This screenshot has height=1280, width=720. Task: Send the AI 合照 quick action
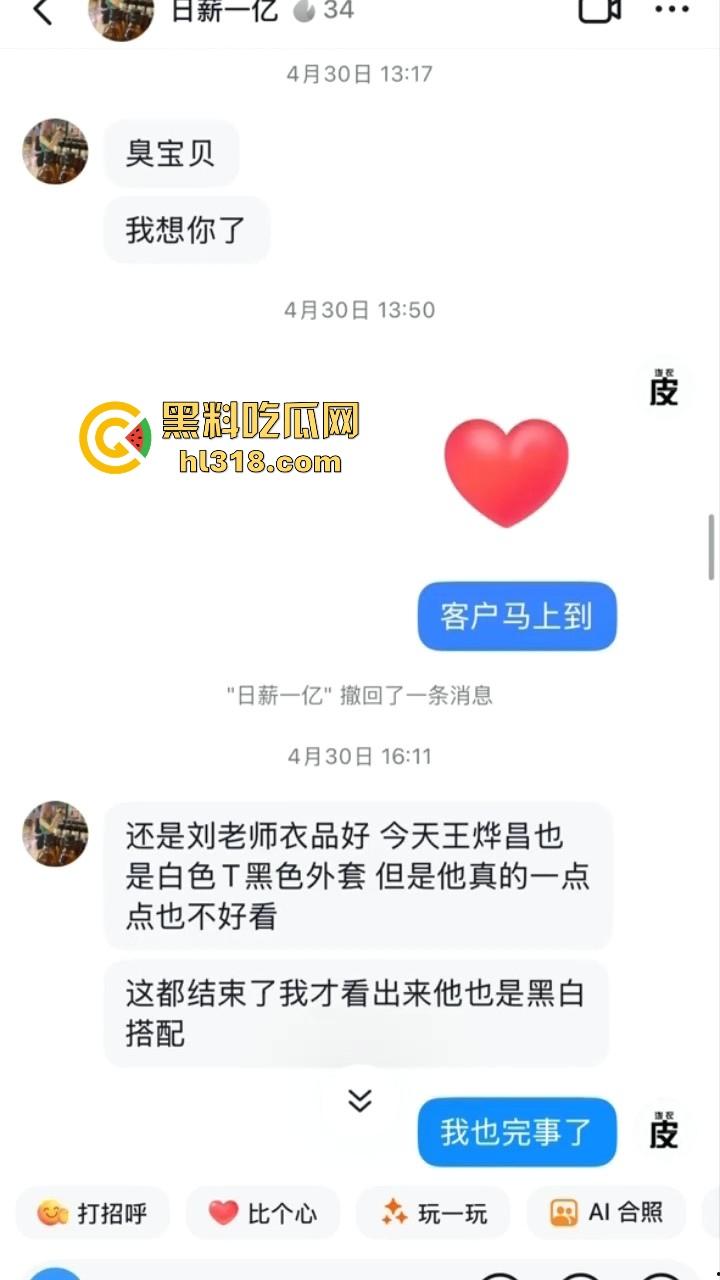pos(605,1212)
